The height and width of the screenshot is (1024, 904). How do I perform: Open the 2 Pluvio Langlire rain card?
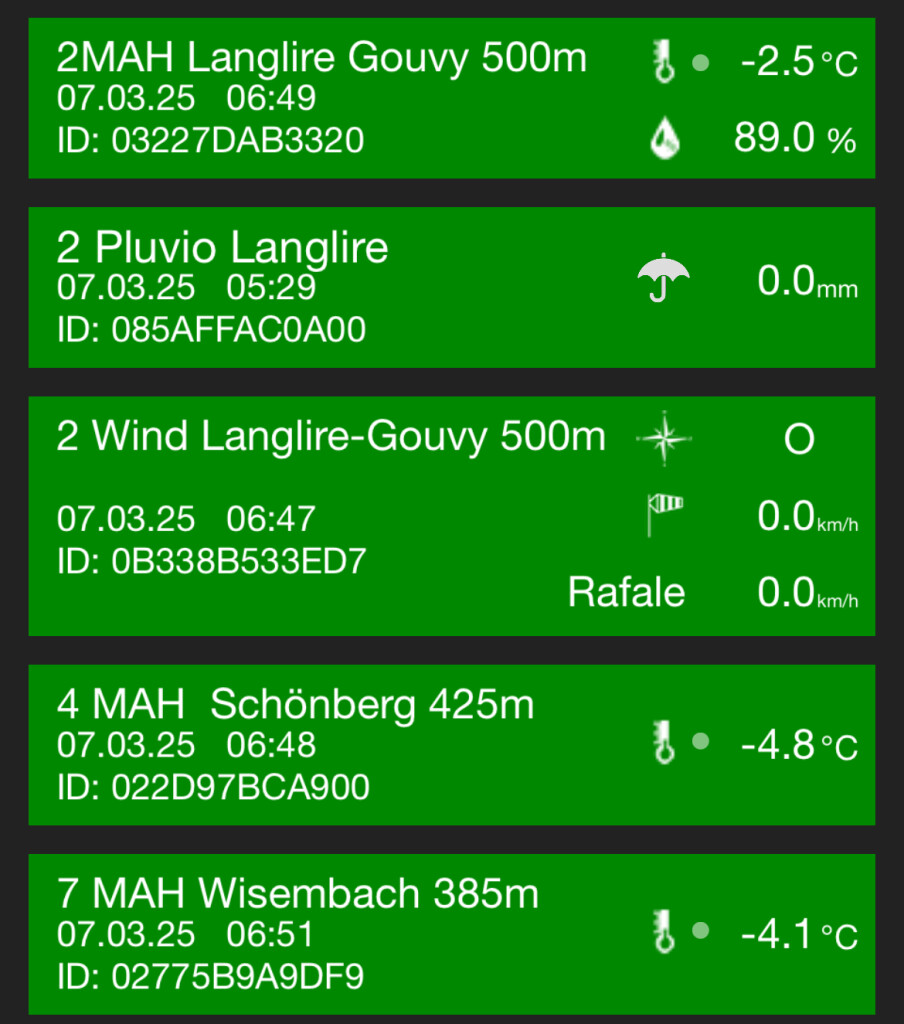(x=451, y=287)
